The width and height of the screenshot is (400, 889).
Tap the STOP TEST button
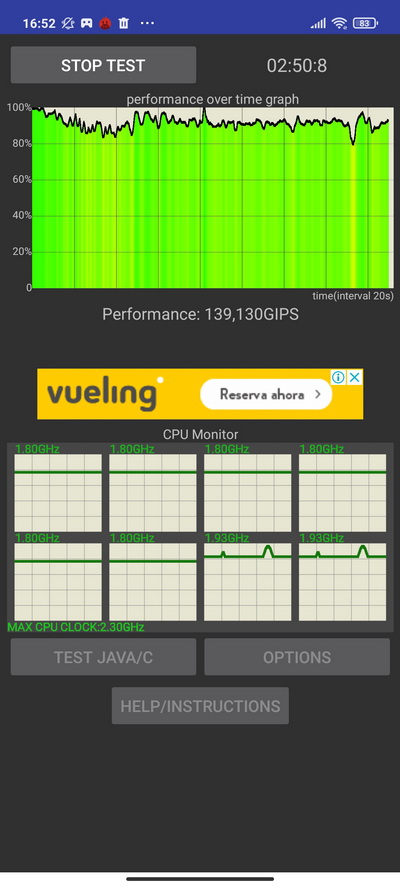tap(103, 65)
